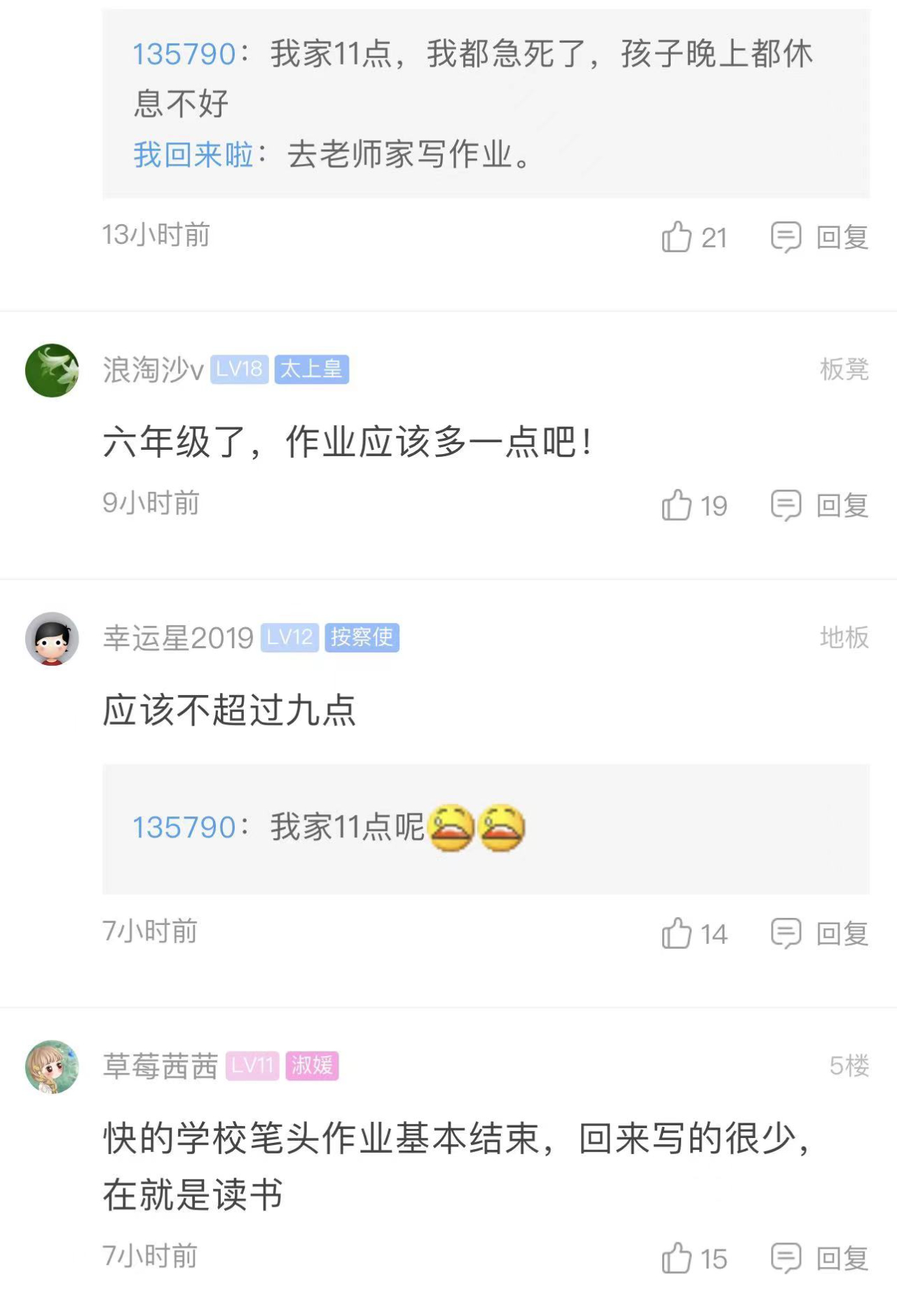Screen dimensions: 897x1316
Task: Open user 135790 in 我家11点呢 reply
Action: [x=184, y=828]
